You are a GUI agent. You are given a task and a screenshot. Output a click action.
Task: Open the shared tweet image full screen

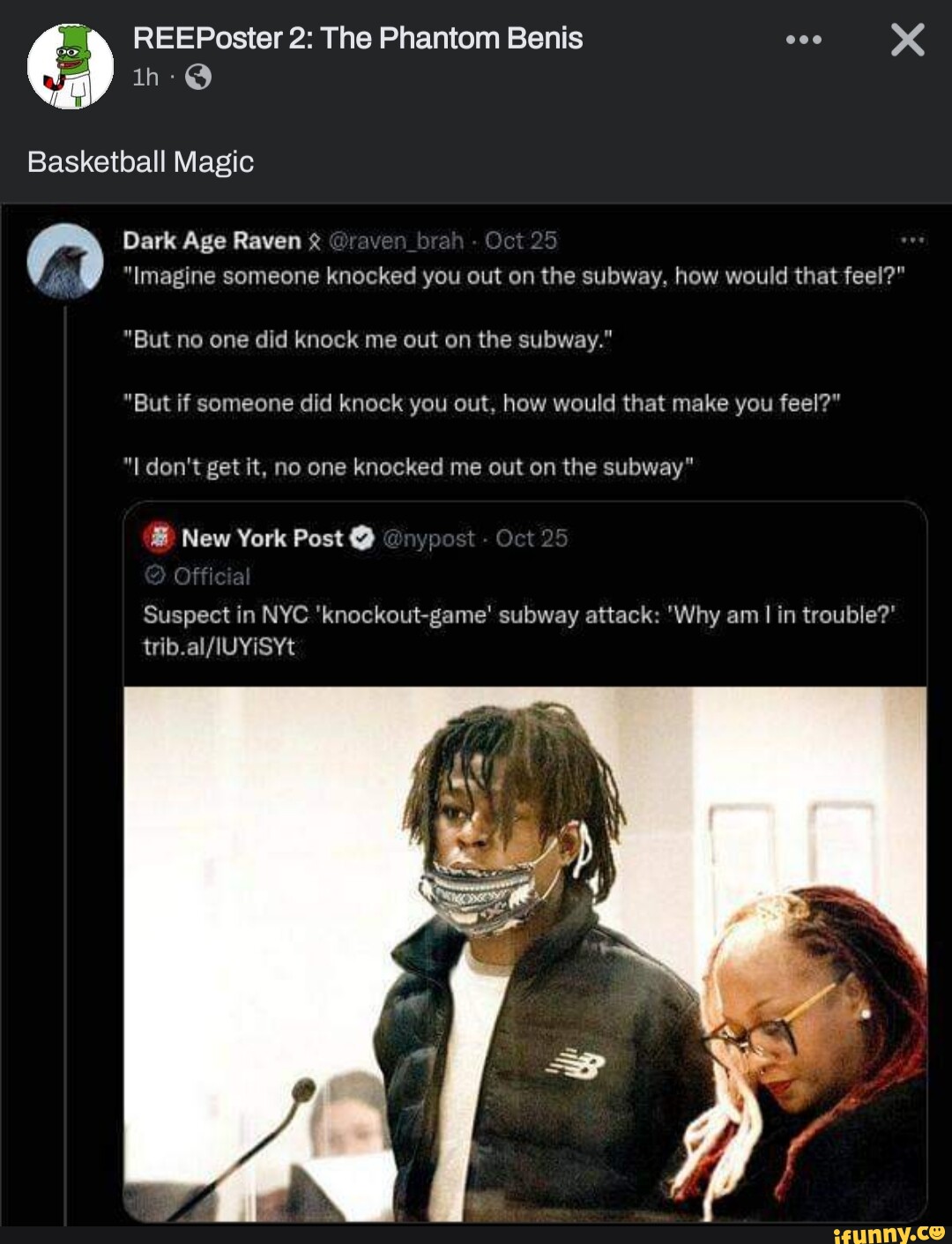(x=524, y=952)
